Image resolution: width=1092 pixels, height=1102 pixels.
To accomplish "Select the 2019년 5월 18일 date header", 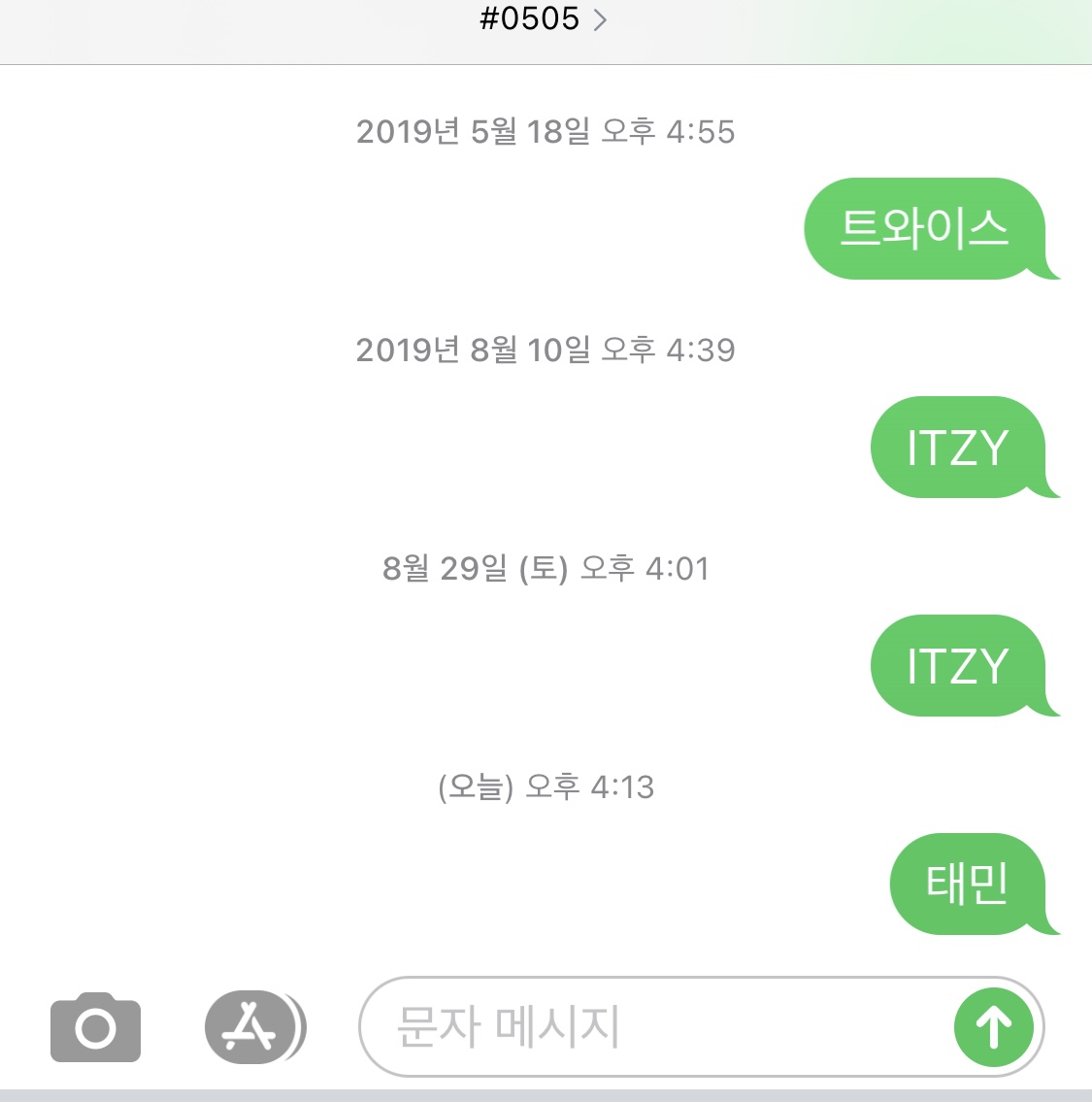I will point(546,133).
